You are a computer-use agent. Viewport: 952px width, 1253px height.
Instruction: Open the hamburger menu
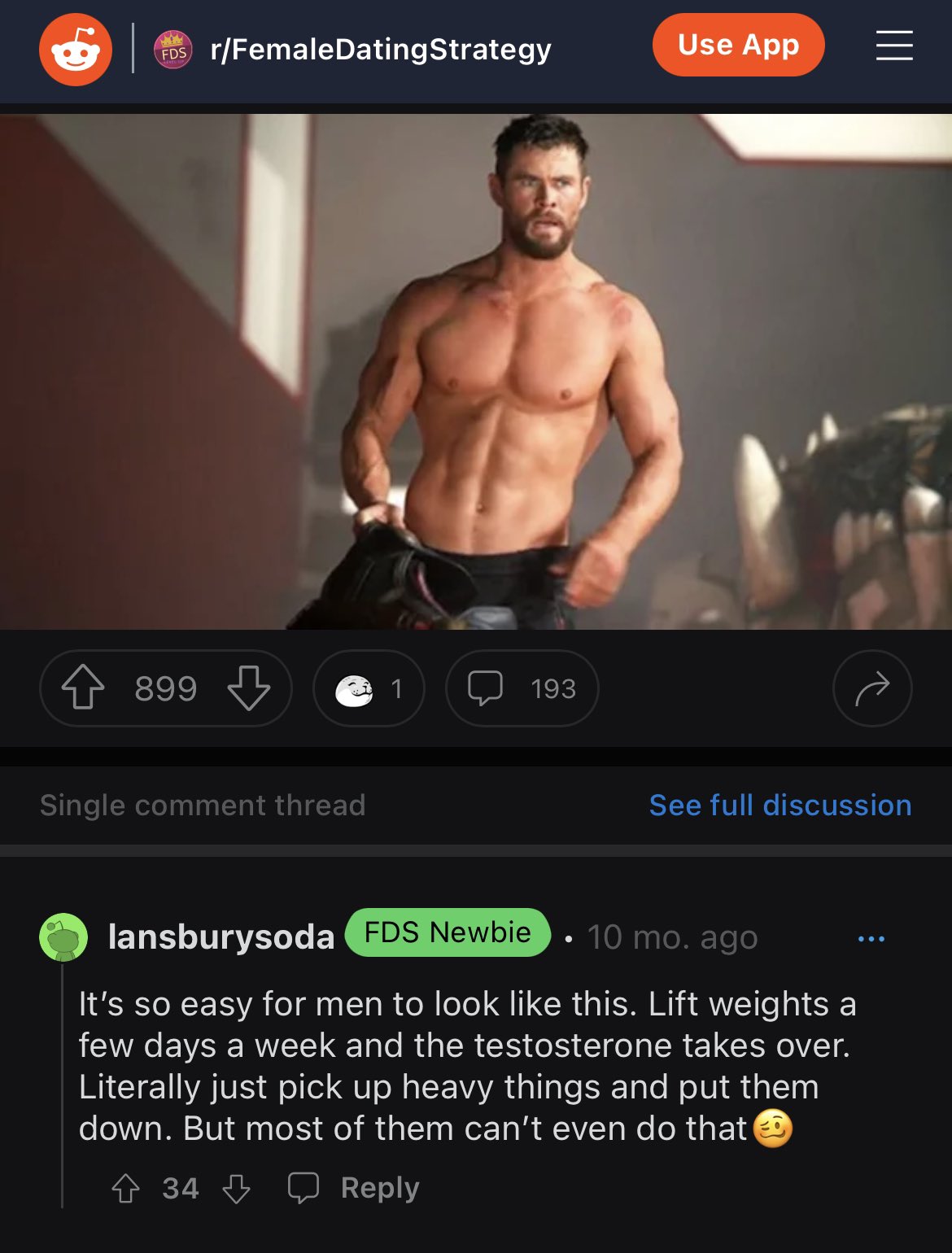coord(893,46)
